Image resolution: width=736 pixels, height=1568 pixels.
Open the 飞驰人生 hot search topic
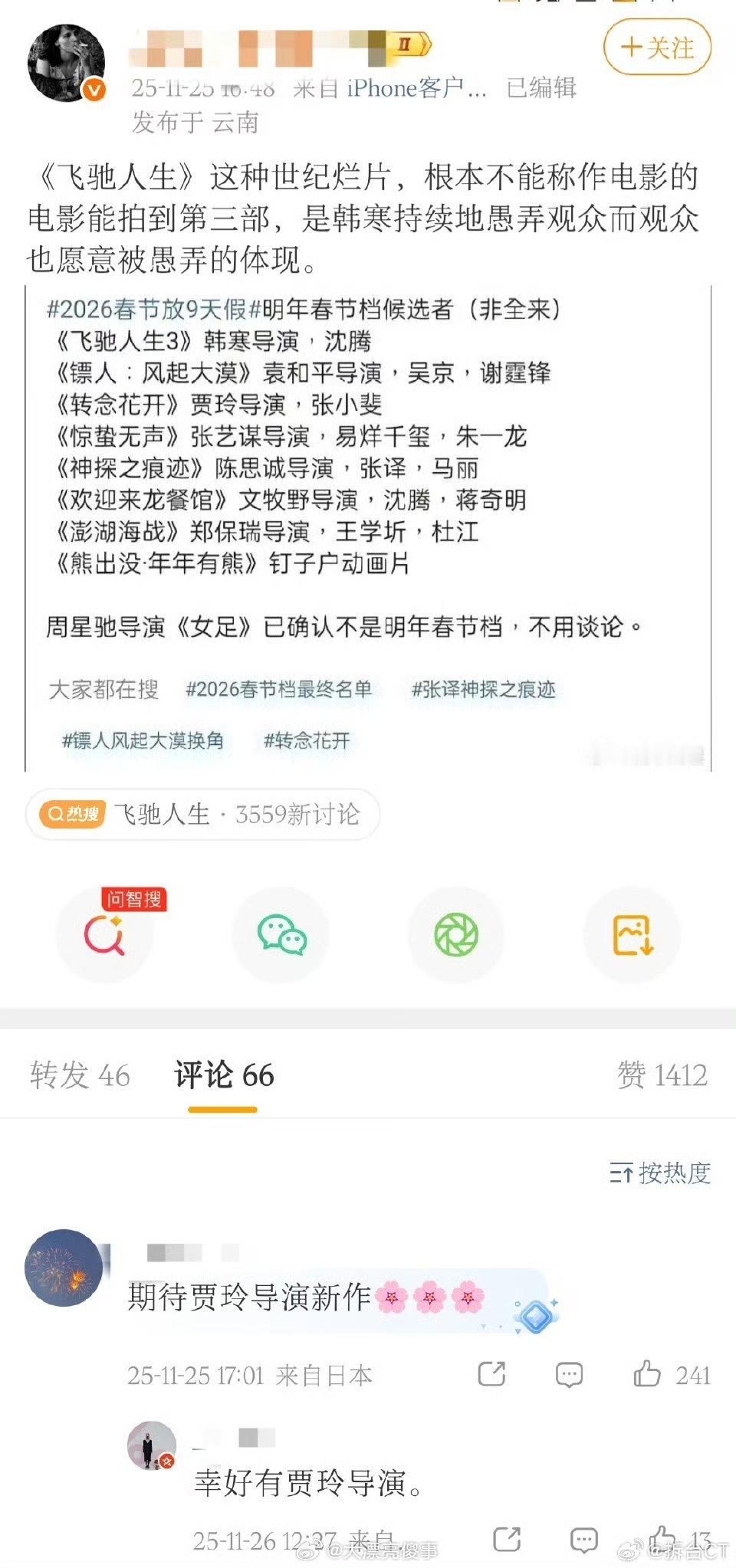[162, 815]
